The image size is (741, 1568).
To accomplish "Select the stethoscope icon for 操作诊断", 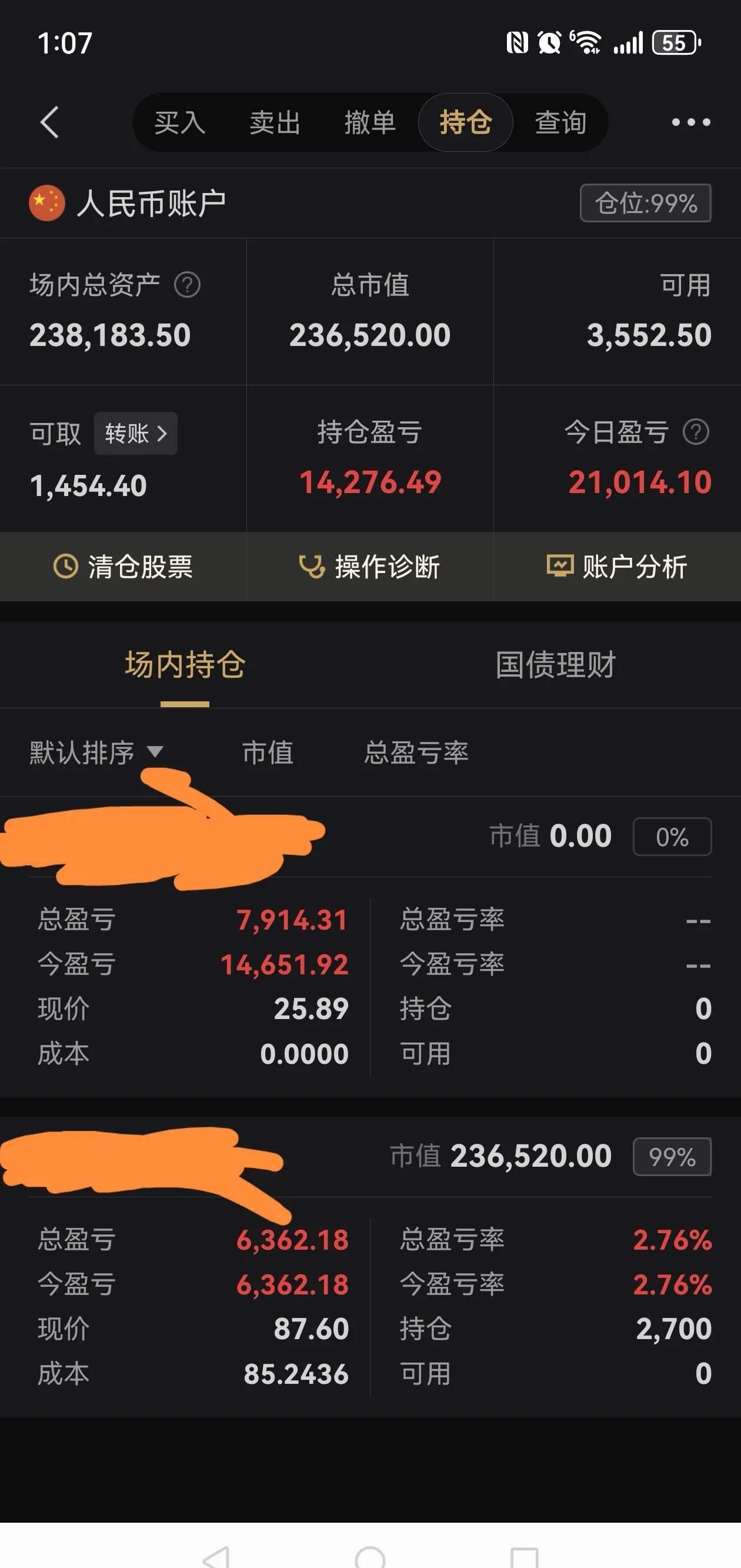I will coord(312,567).
